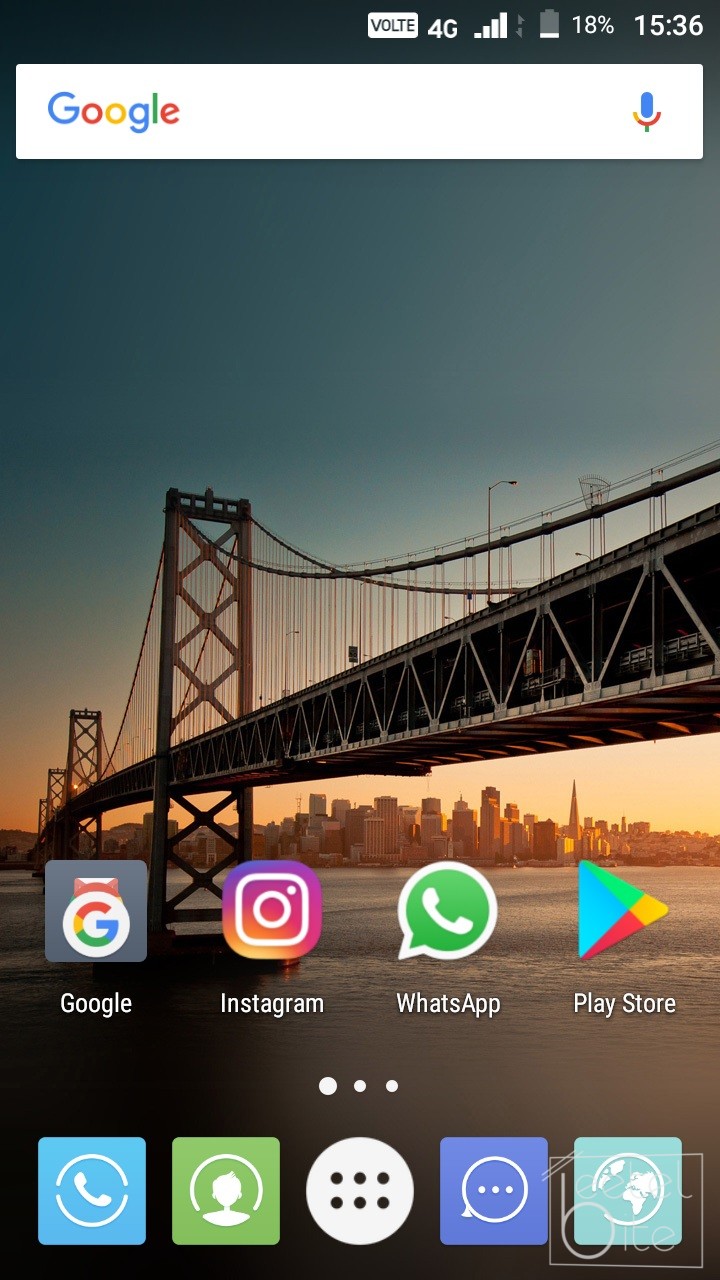Open the Google search box
Image resolution: width=720 pixels, height=1280 pixels.
click(330, 111)
